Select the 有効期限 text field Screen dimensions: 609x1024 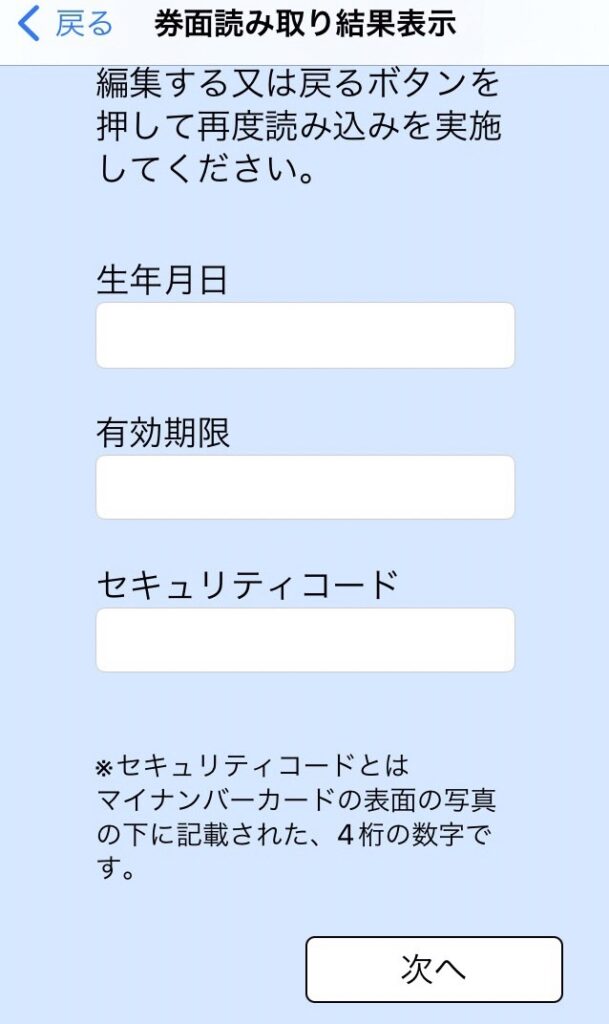point(305,487)
